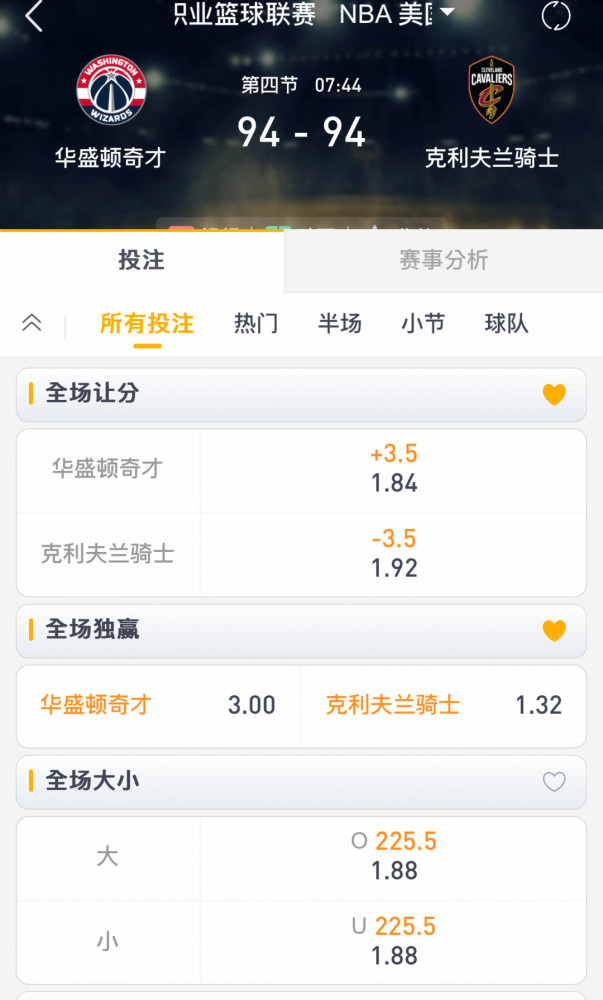603x1000 pixels.
Task: Select the 投注 tab
Action: 142,260
